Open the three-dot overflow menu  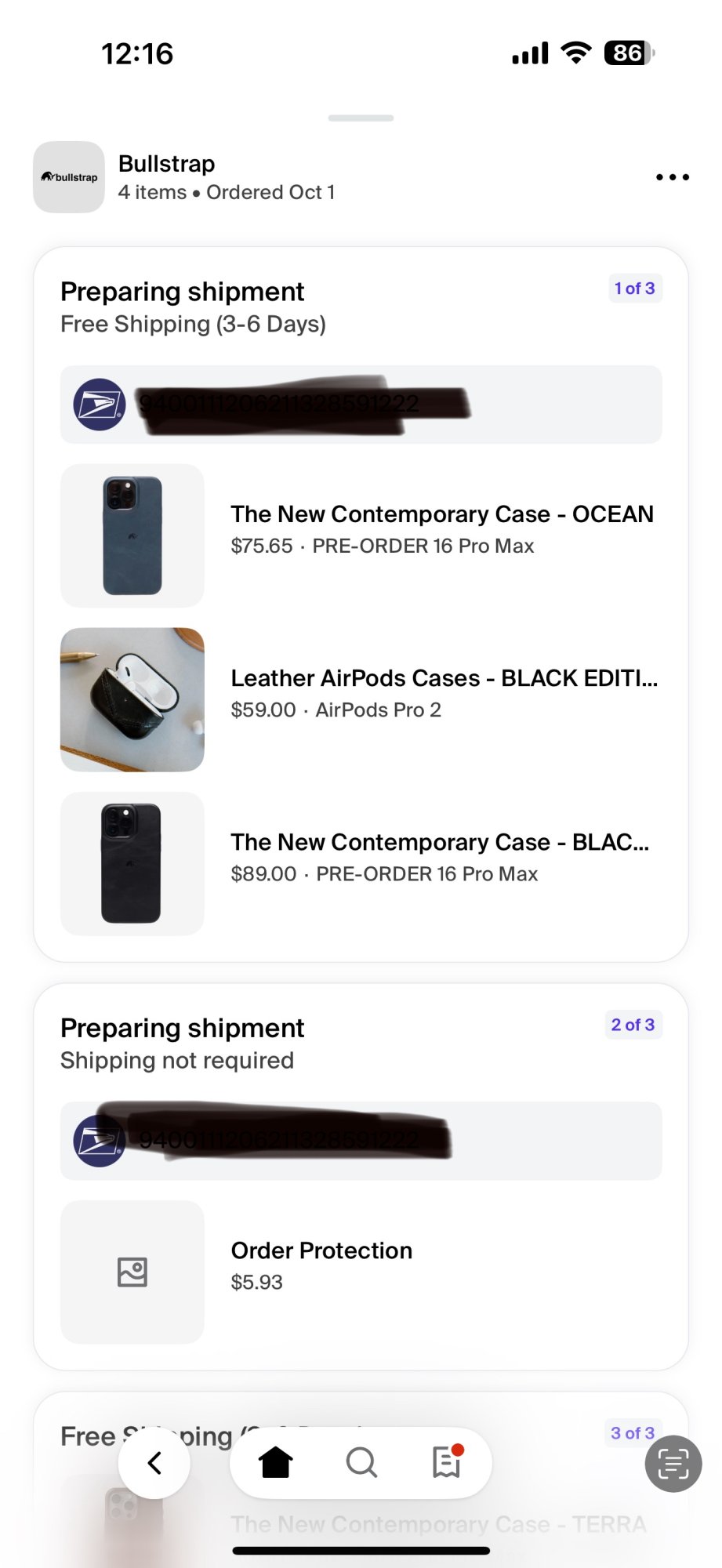click(x=672, y=177)
